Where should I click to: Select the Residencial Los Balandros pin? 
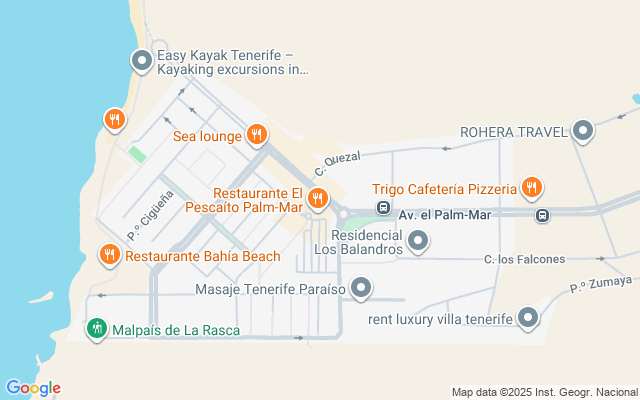click(418, 241)
